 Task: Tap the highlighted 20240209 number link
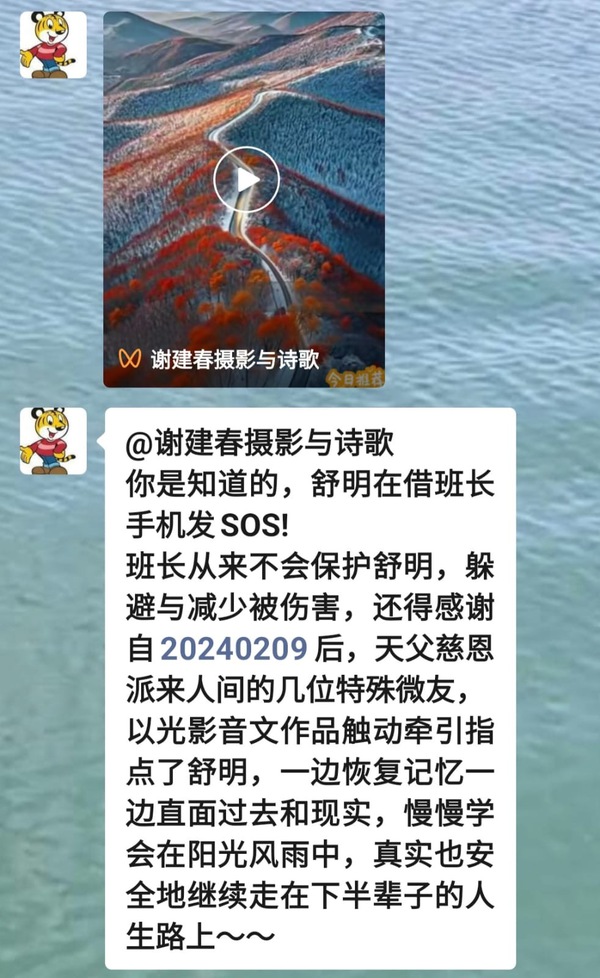[x=233, y=649]
